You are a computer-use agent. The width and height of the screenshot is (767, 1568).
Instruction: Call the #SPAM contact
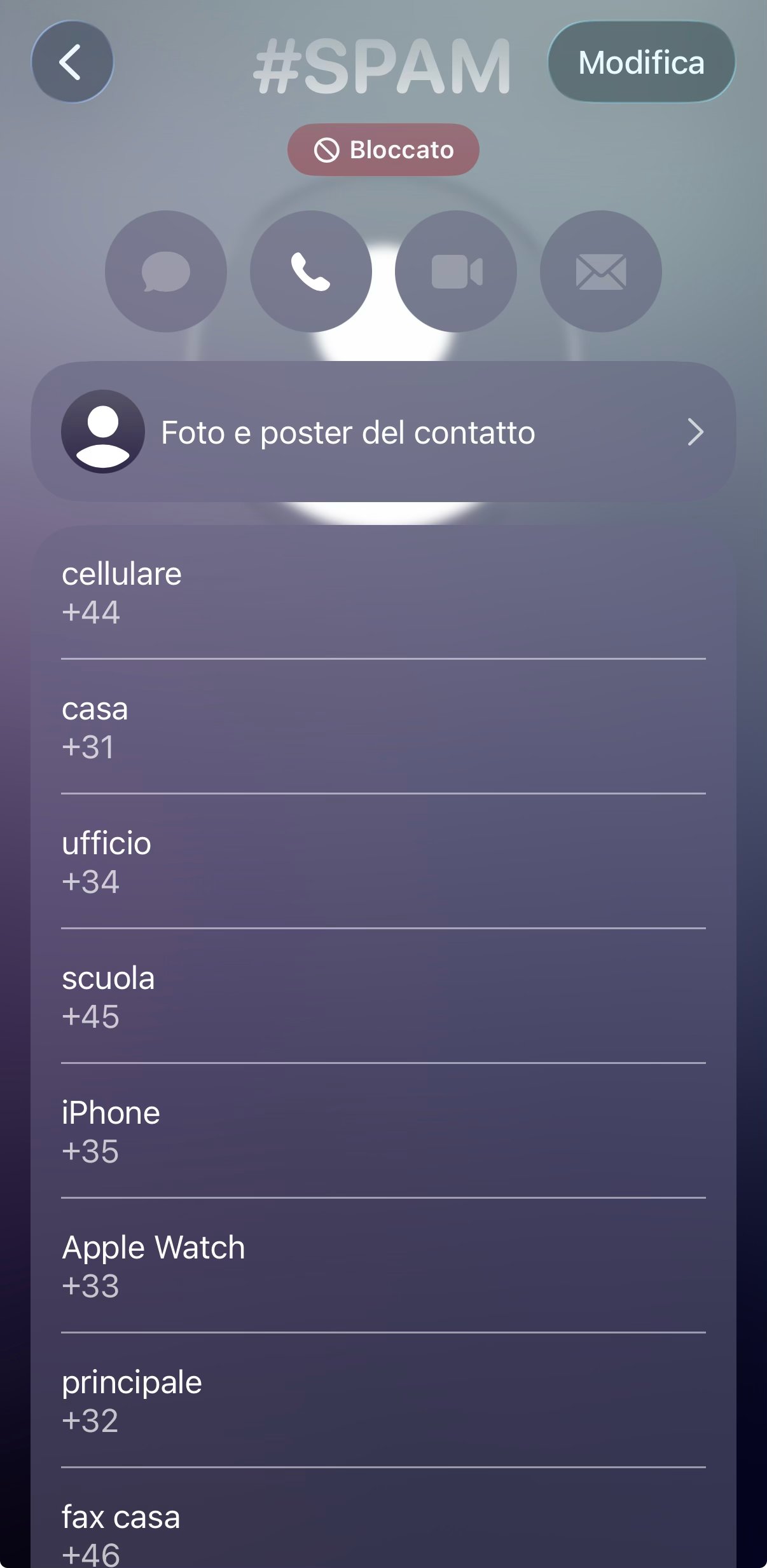pos(310,271)
